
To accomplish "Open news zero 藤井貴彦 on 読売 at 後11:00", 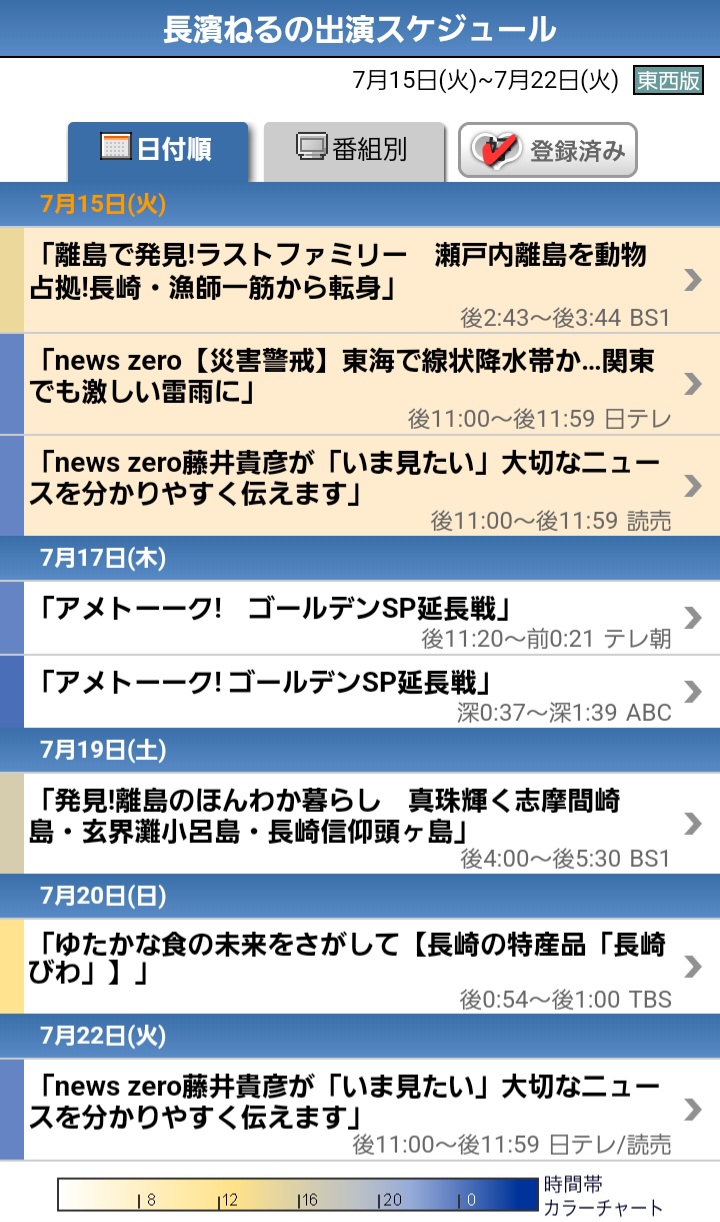I will 360,485.
